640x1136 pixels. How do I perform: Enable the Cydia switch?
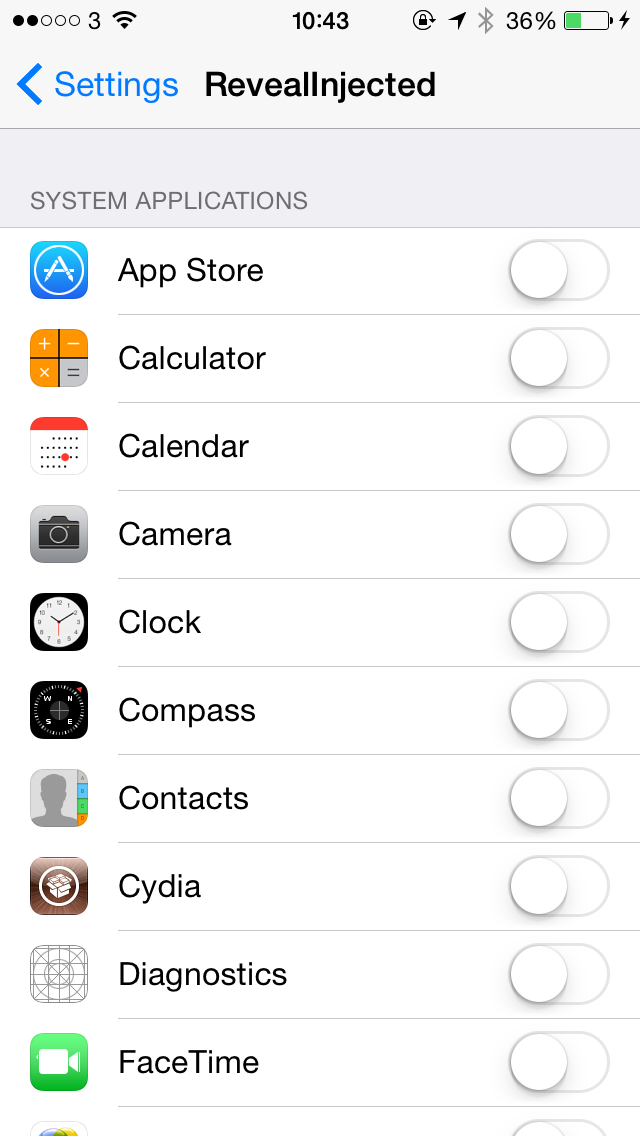[x=559, y=886]
